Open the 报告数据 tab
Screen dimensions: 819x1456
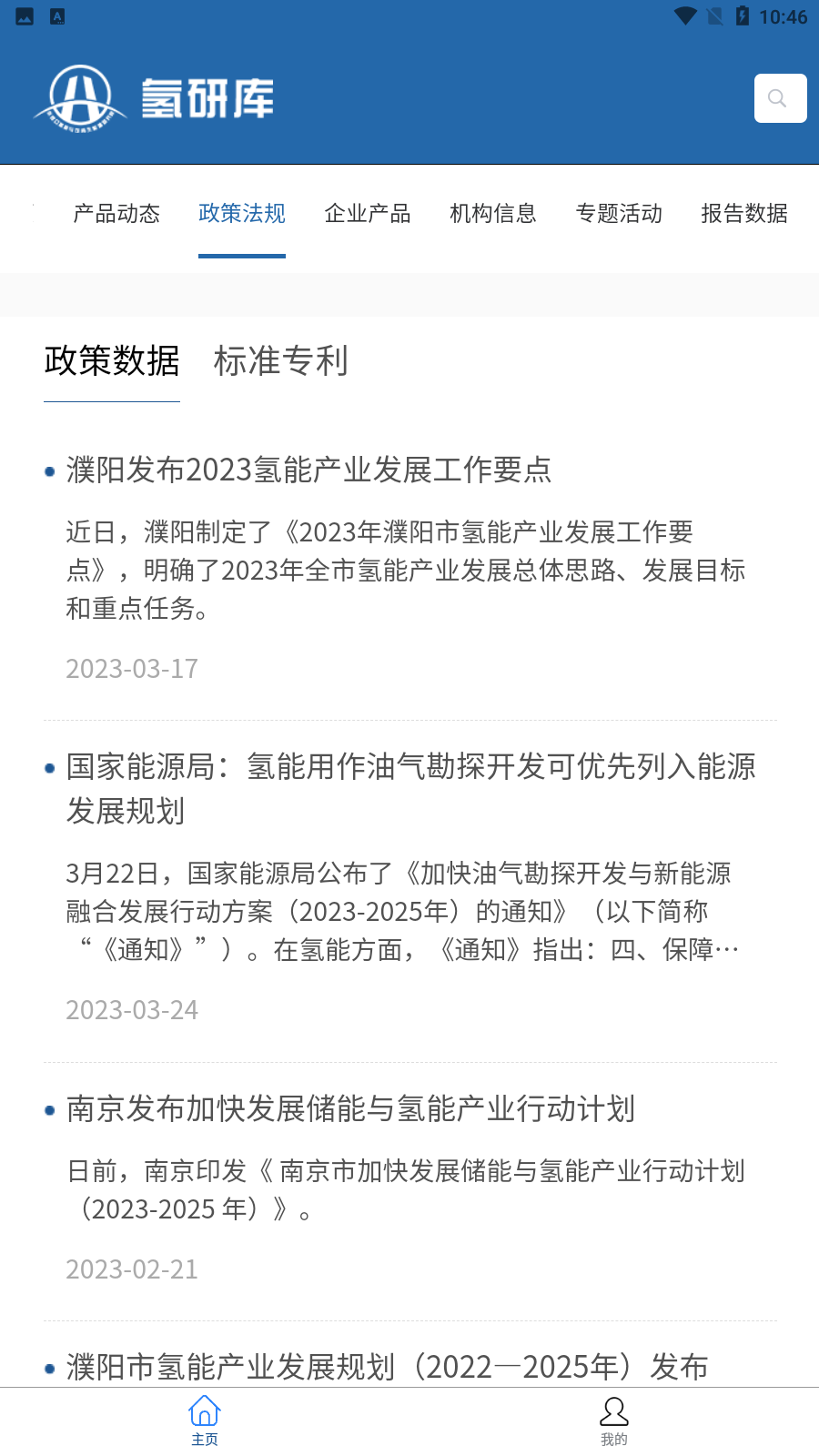pos(744,214)
